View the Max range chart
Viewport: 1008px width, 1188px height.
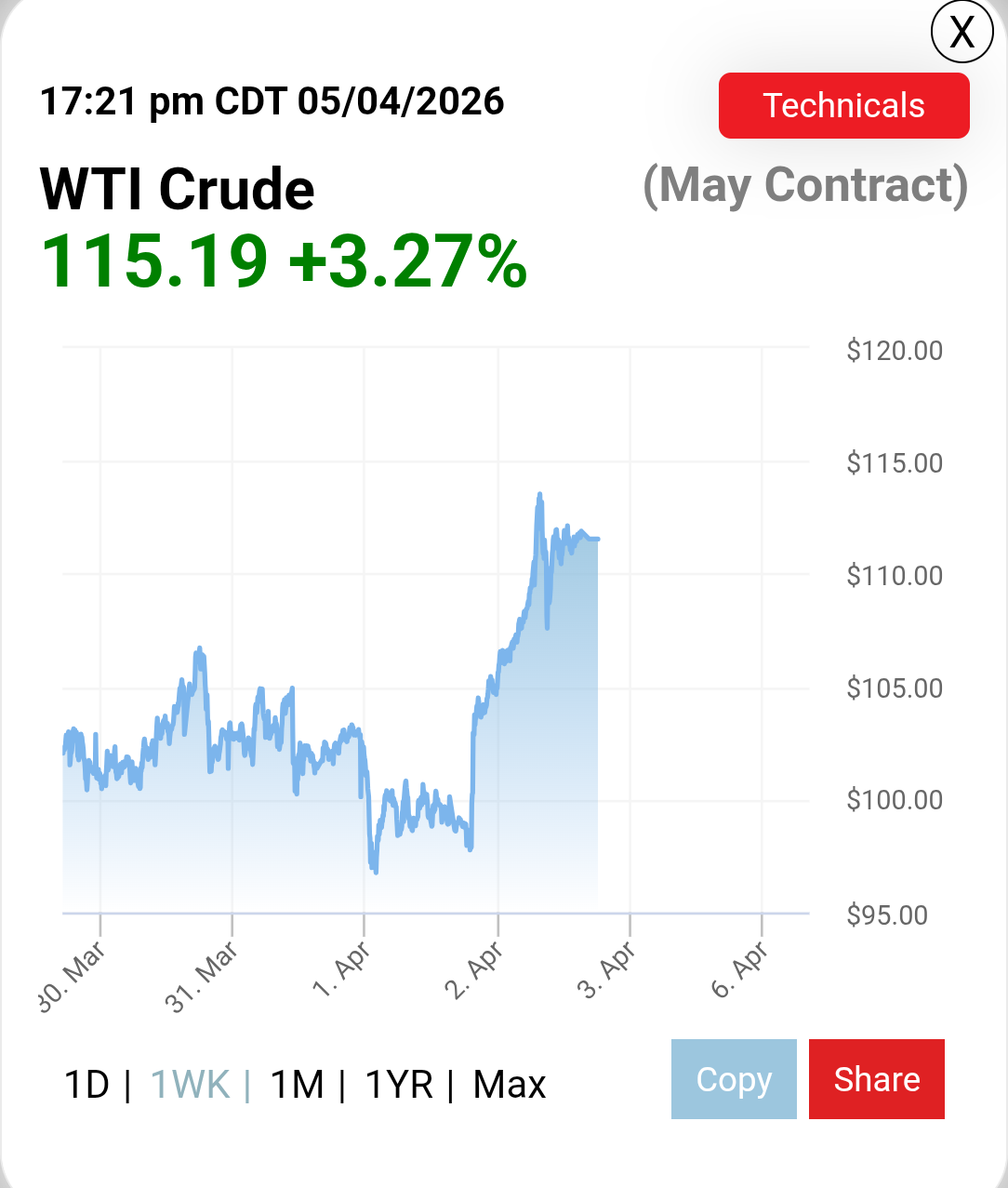(509, 1085)
